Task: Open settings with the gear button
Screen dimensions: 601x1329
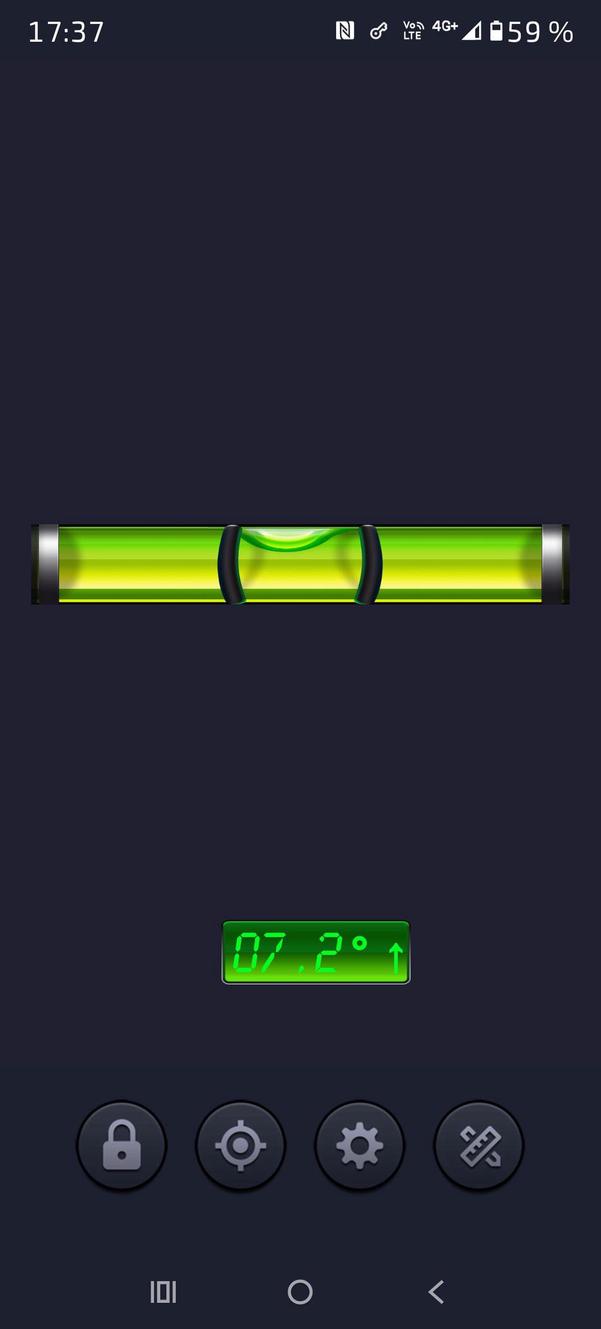Action: pos(360,1146)
